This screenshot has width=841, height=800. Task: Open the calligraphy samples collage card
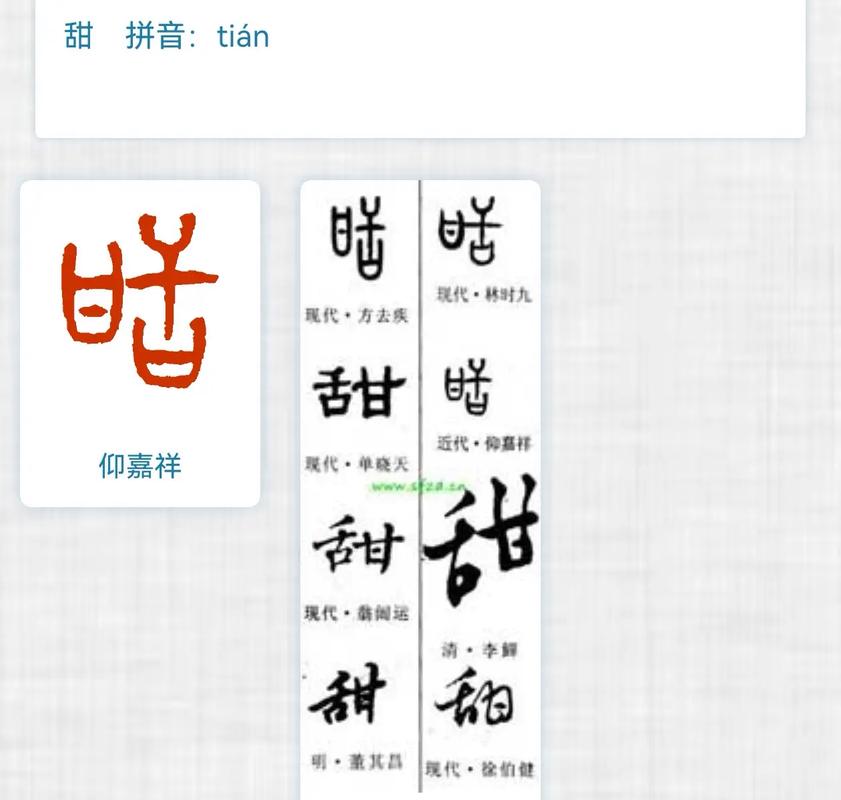click(420, 490)
